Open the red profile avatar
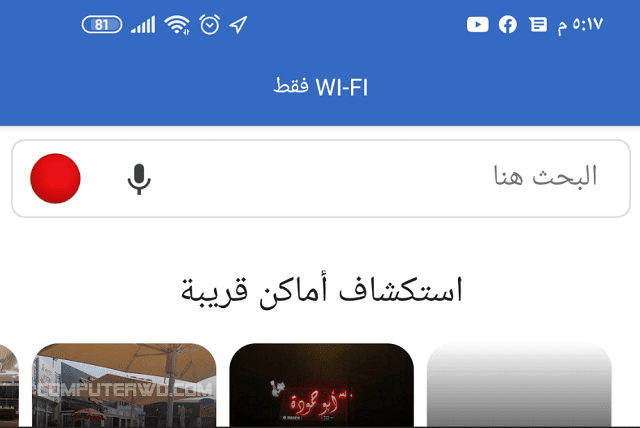This screenshot has width=640, height=428. 56,179
